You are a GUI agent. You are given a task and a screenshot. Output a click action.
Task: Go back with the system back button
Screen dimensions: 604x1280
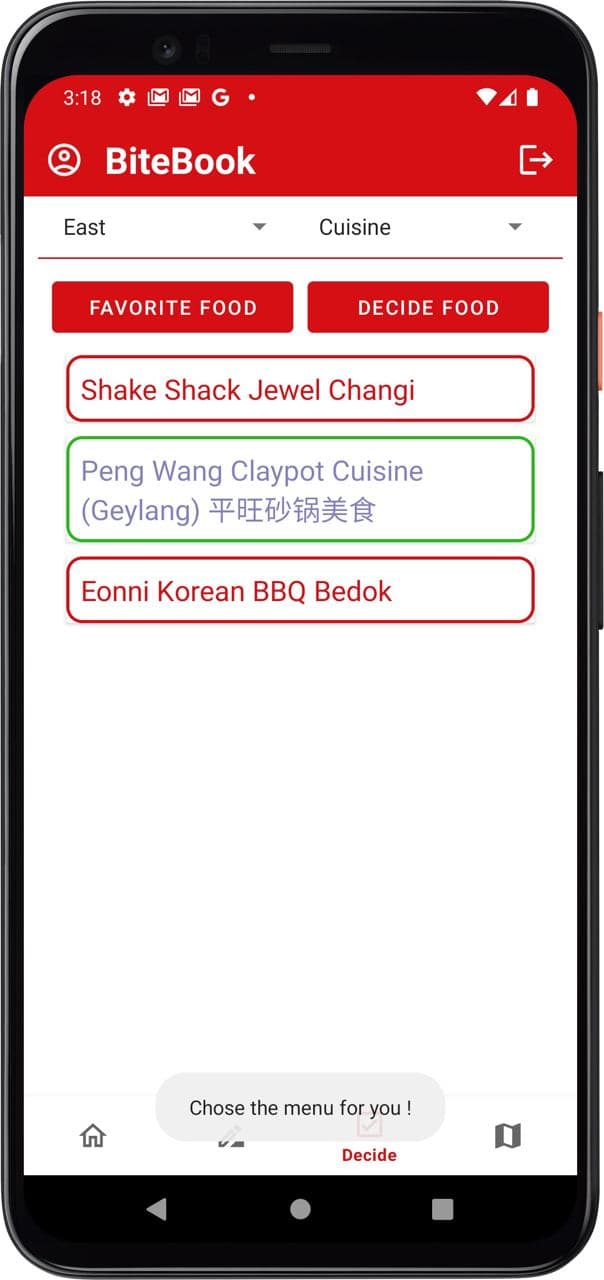(x=157, y=1209)
